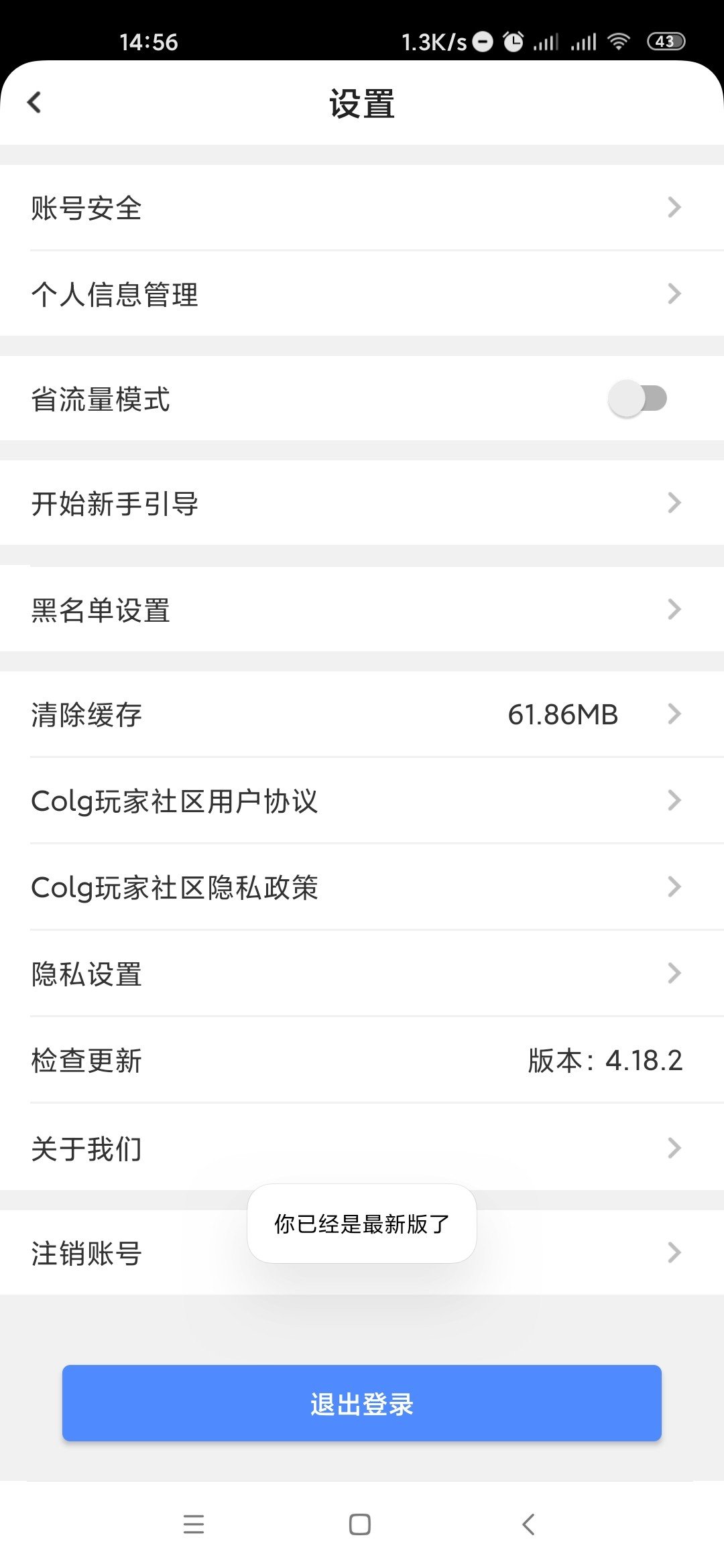Start 开始新手引导
The height and width of the screenshot is (1568, 724).
362,503
